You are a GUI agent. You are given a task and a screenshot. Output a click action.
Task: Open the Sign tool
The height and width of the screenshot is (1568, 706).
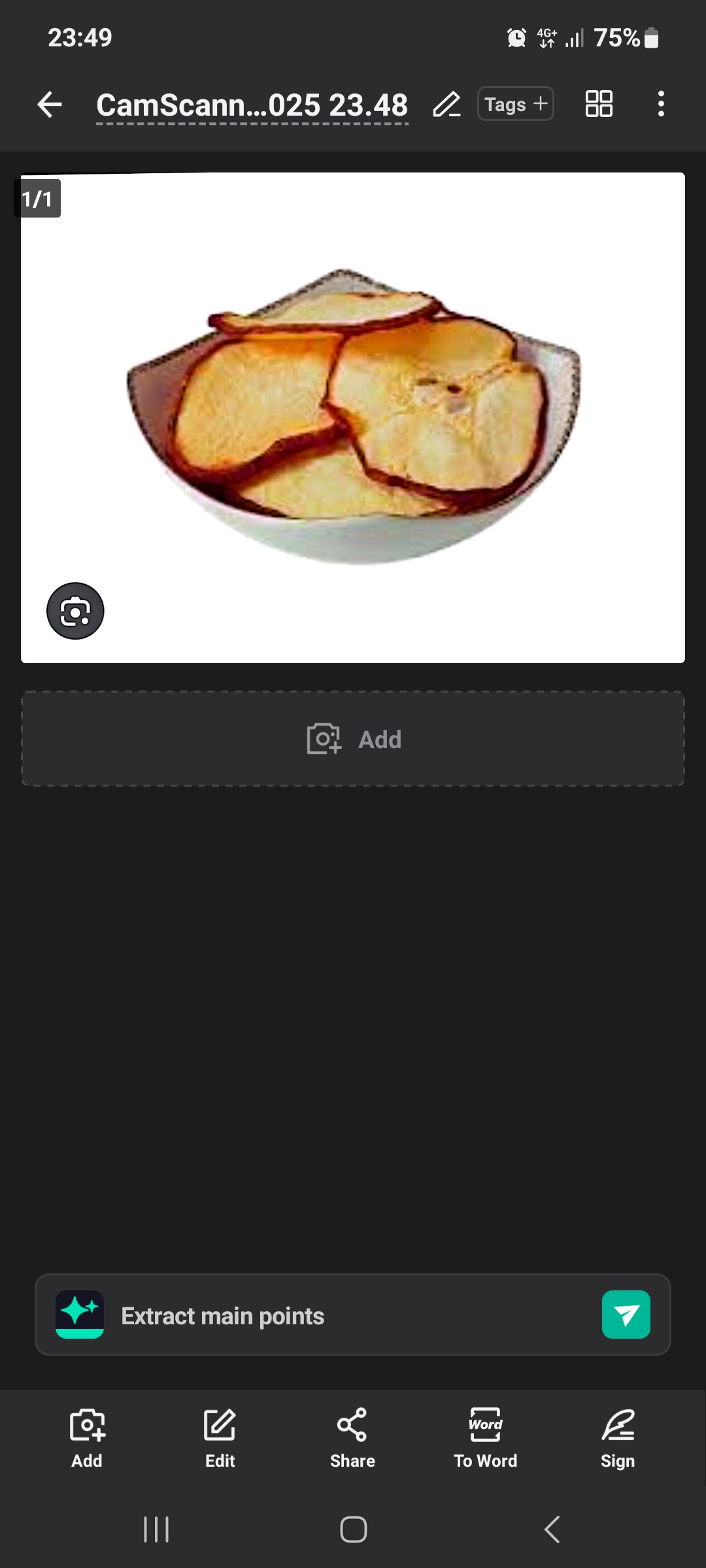[x=618, y=1437]
